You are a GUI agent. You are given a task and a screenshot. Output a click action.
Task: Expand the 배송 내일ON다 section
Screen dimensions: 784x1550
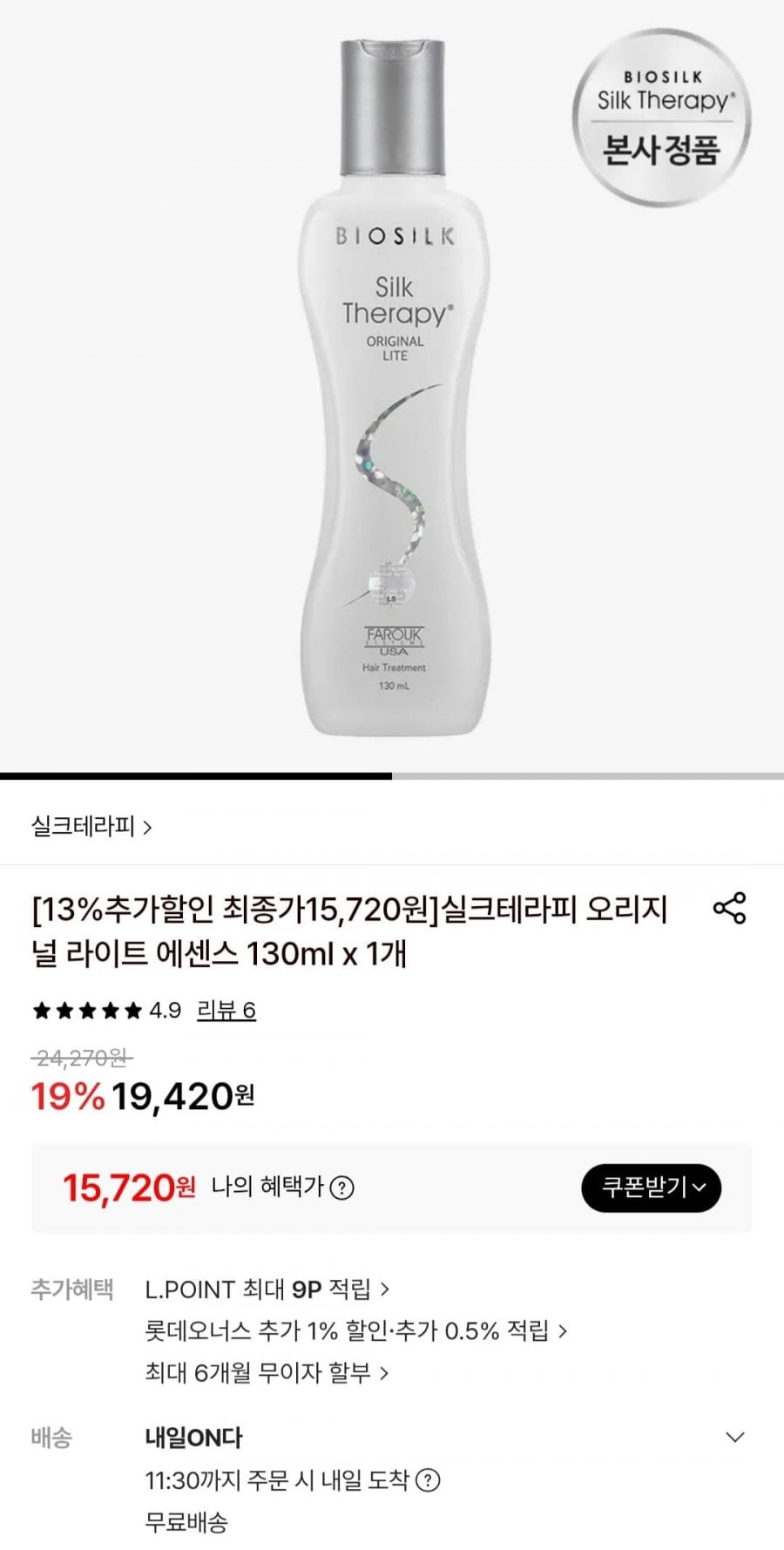coord(735,1438)
